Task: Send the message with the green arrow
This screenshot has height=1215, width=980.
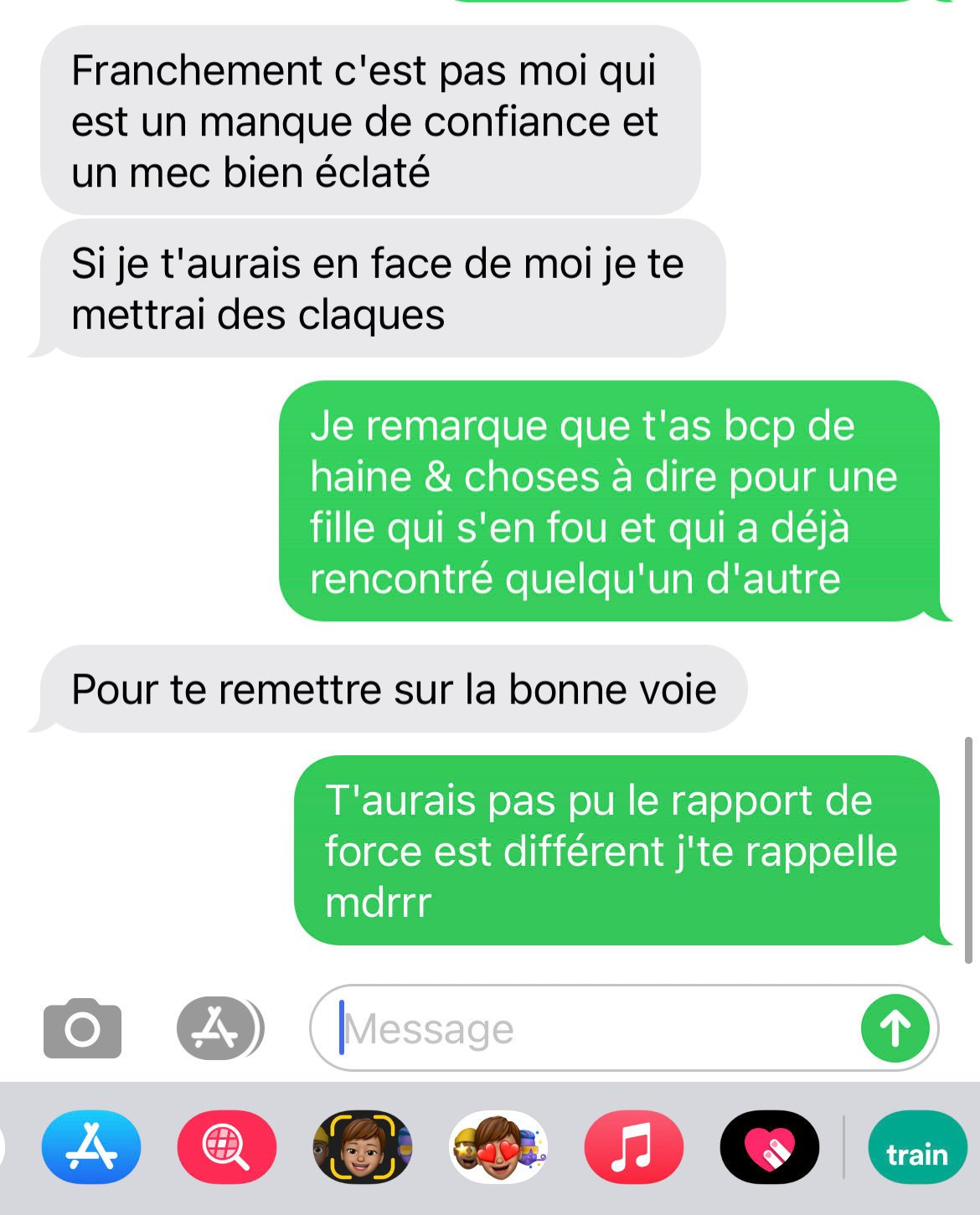Action: pos(895,1028)
